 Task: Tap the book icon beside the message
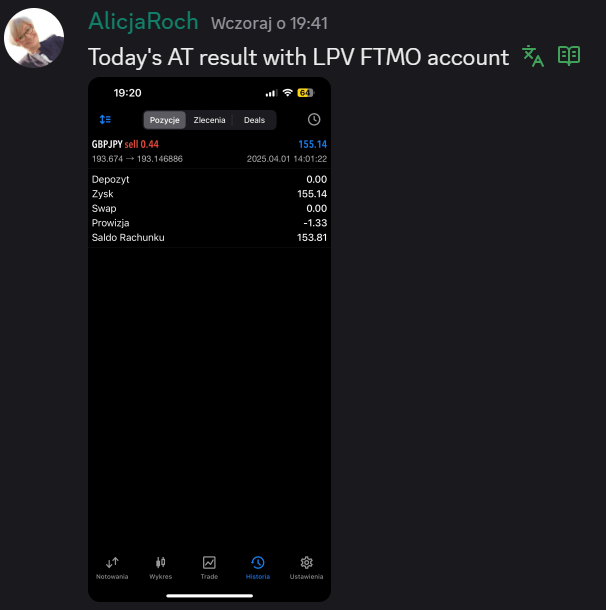coord(568,56)
